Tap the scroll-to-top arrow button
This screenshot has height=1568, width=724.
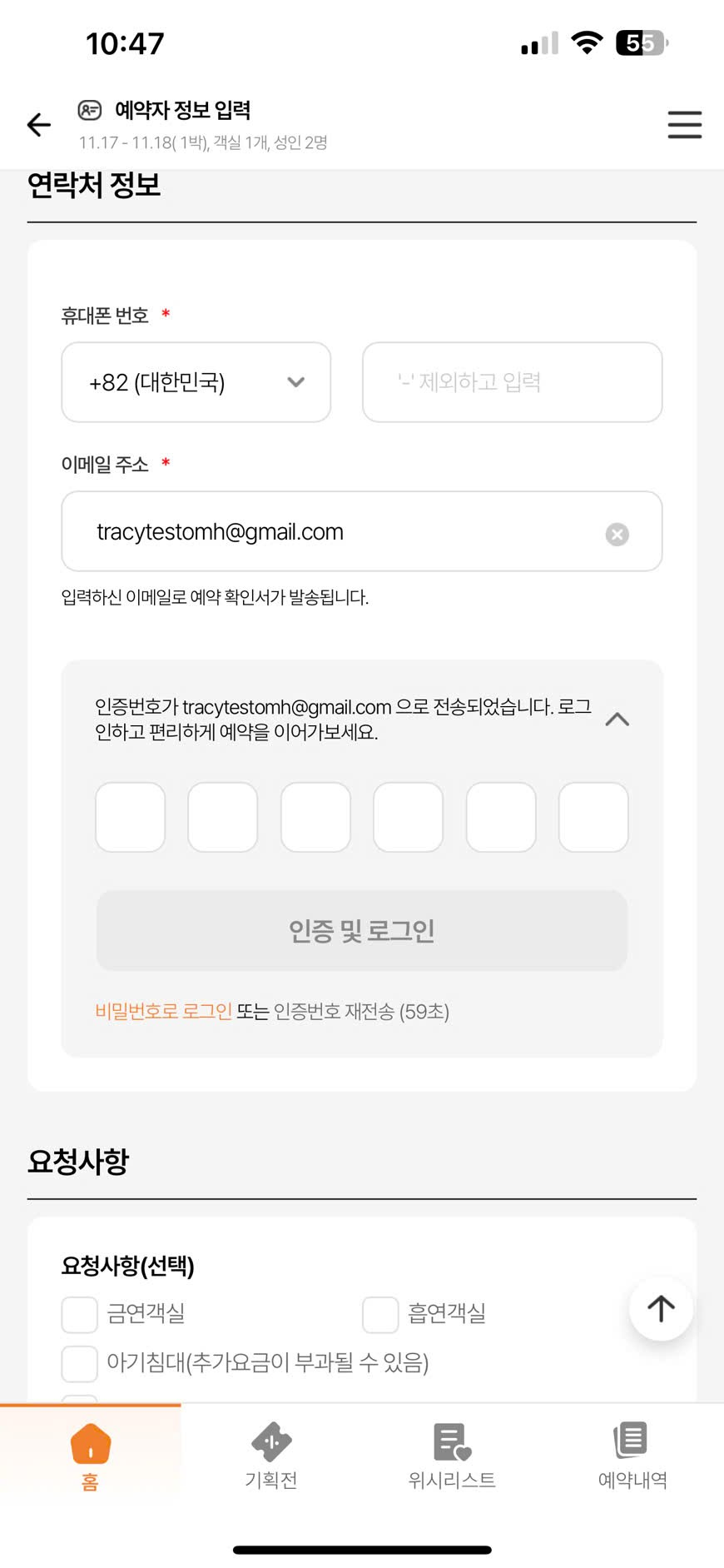pos(661,1308)
